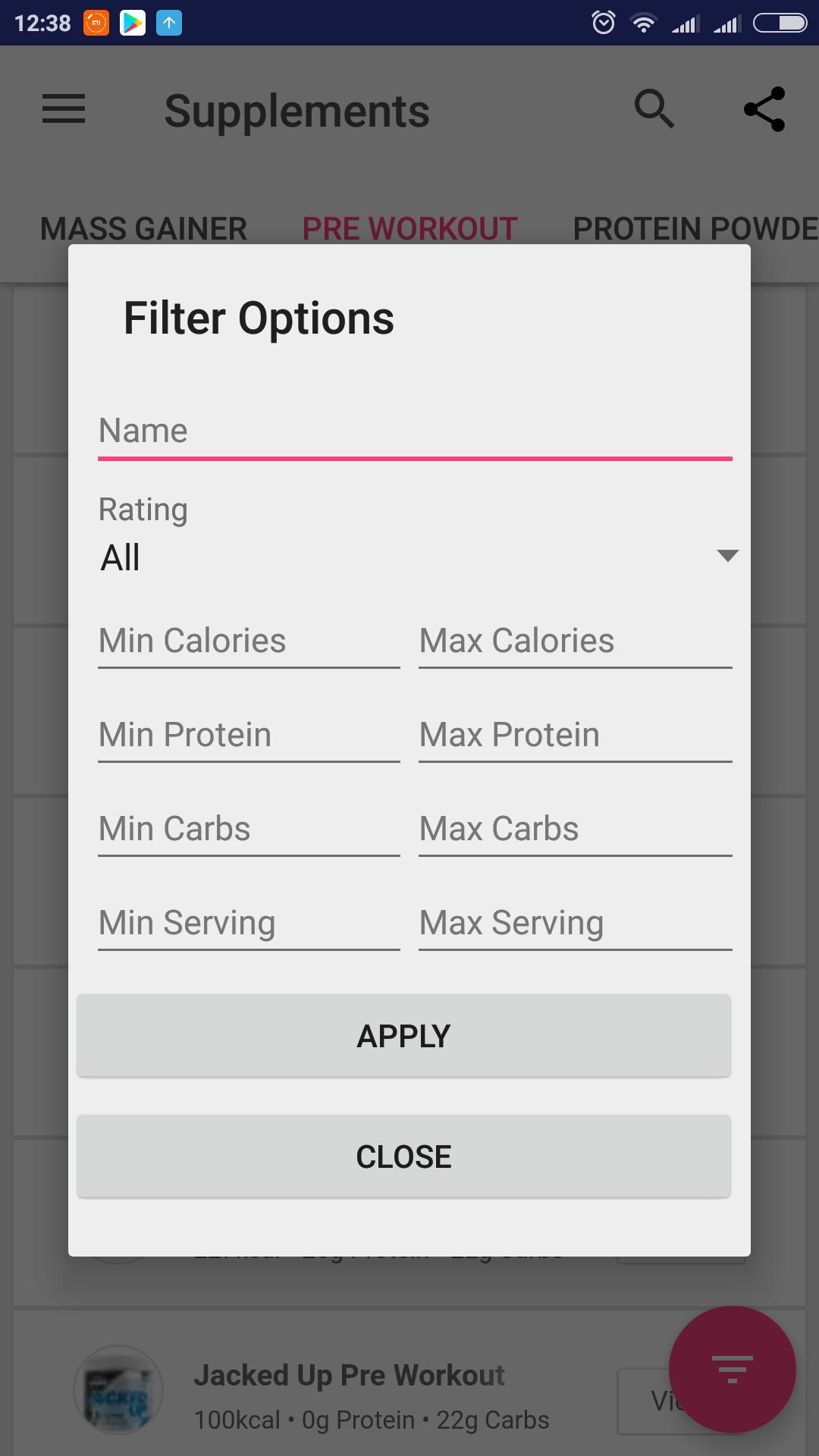Screen dimensions: 819x1456
Task: Enter the Min Serving field
Action: point(249,924)
